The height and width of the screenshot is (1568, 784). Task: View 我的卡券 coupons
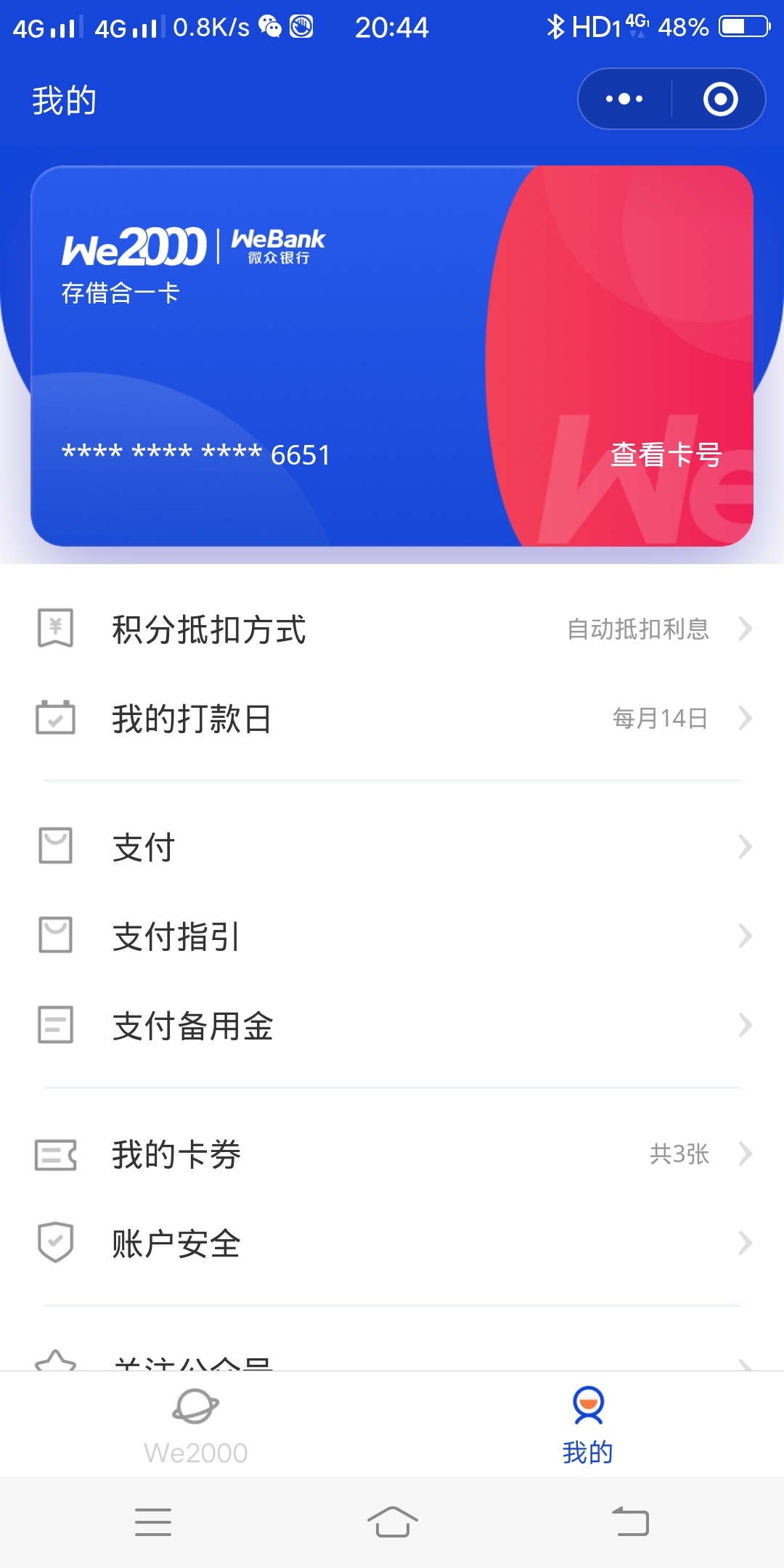tap(392, 1153)
